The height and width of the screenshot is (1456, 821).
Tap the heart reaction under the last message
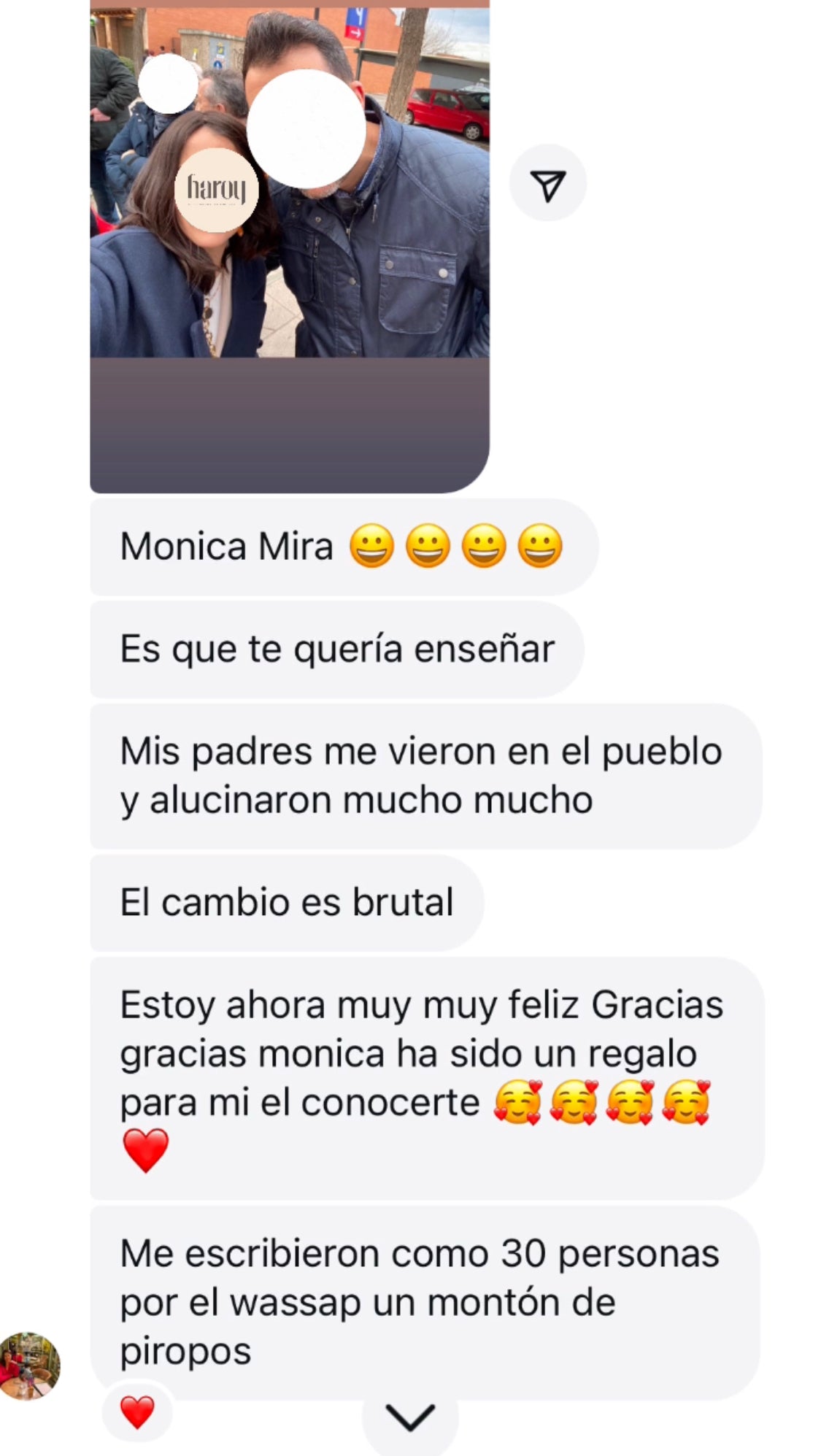point(137,1411)
